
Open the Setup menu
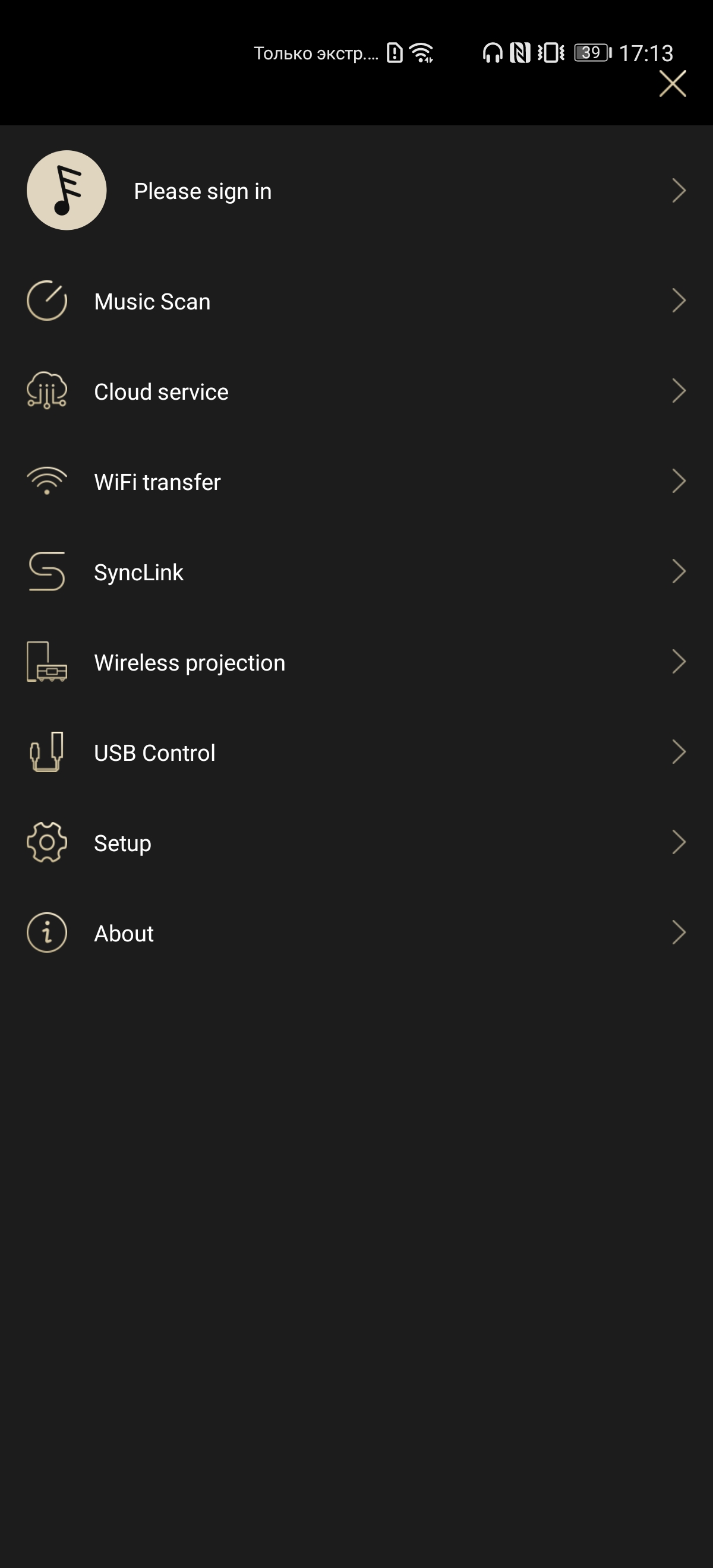tap(122, 843)
